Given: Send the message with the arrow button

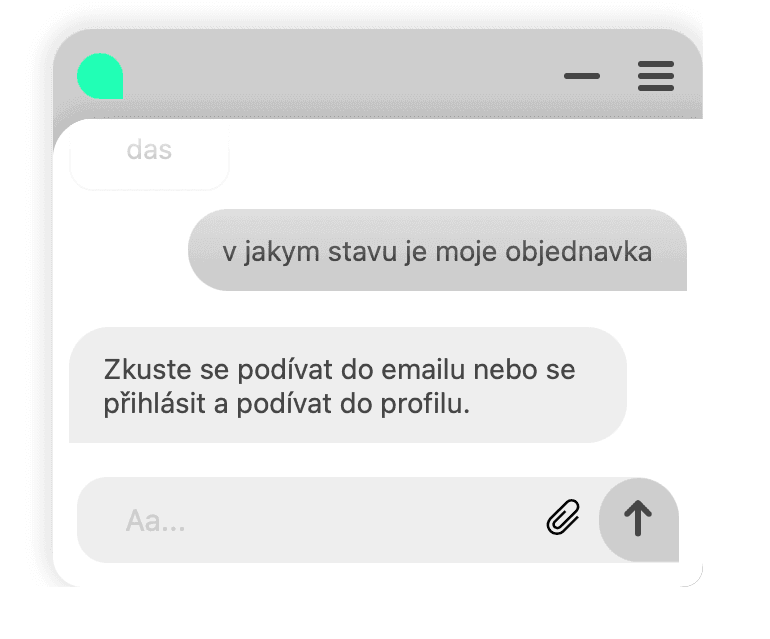Looking at the screenshot, I should click(x=638, y=519).
